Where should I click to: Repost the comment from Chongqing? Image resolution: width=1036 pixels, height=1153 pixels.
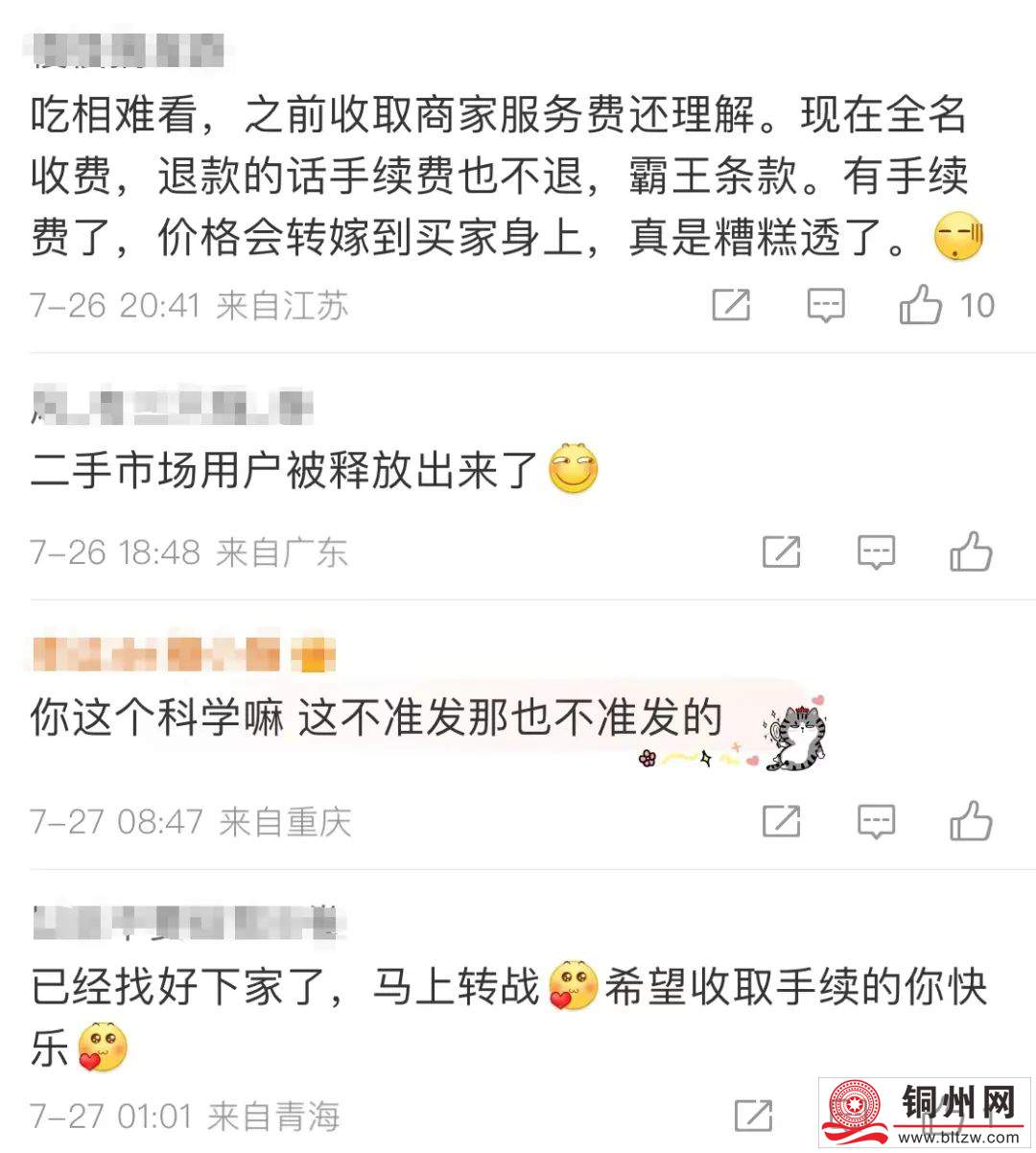(781, 822)
